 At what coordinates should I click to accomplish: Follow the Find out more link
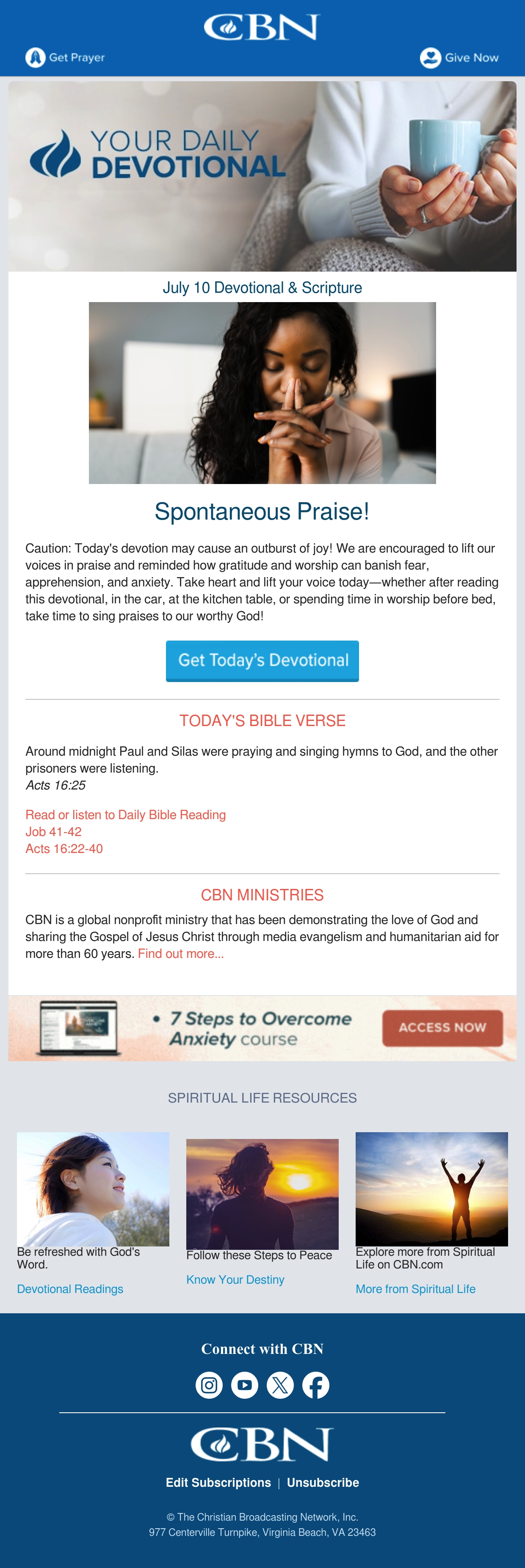181,953
